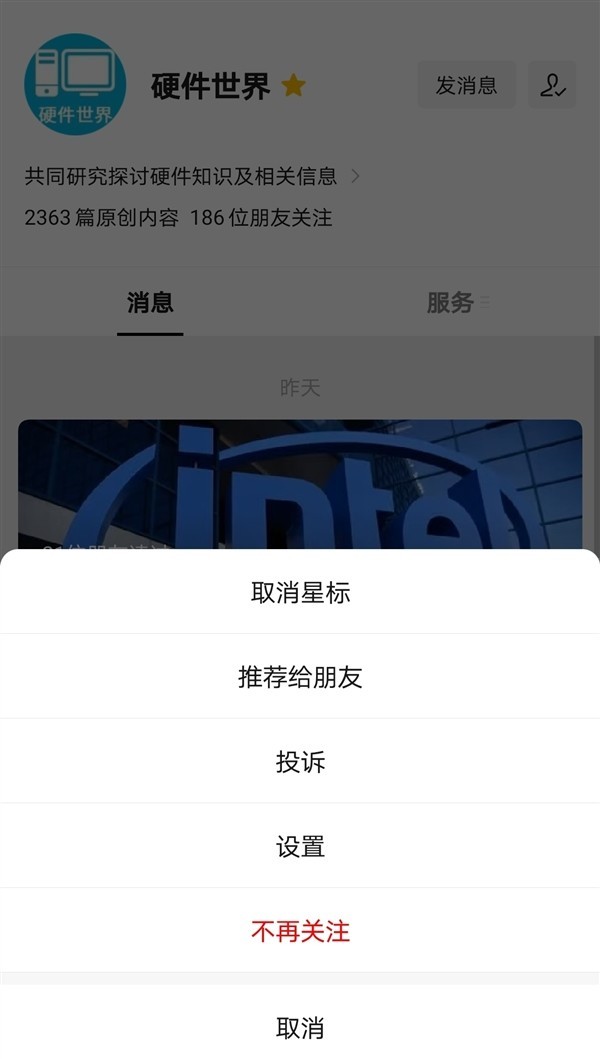The width and height of the screenshot is (600, 1059).
Task: Open 设置 from the action sheet
Action: pyautogui.click(x=300, y=847)
